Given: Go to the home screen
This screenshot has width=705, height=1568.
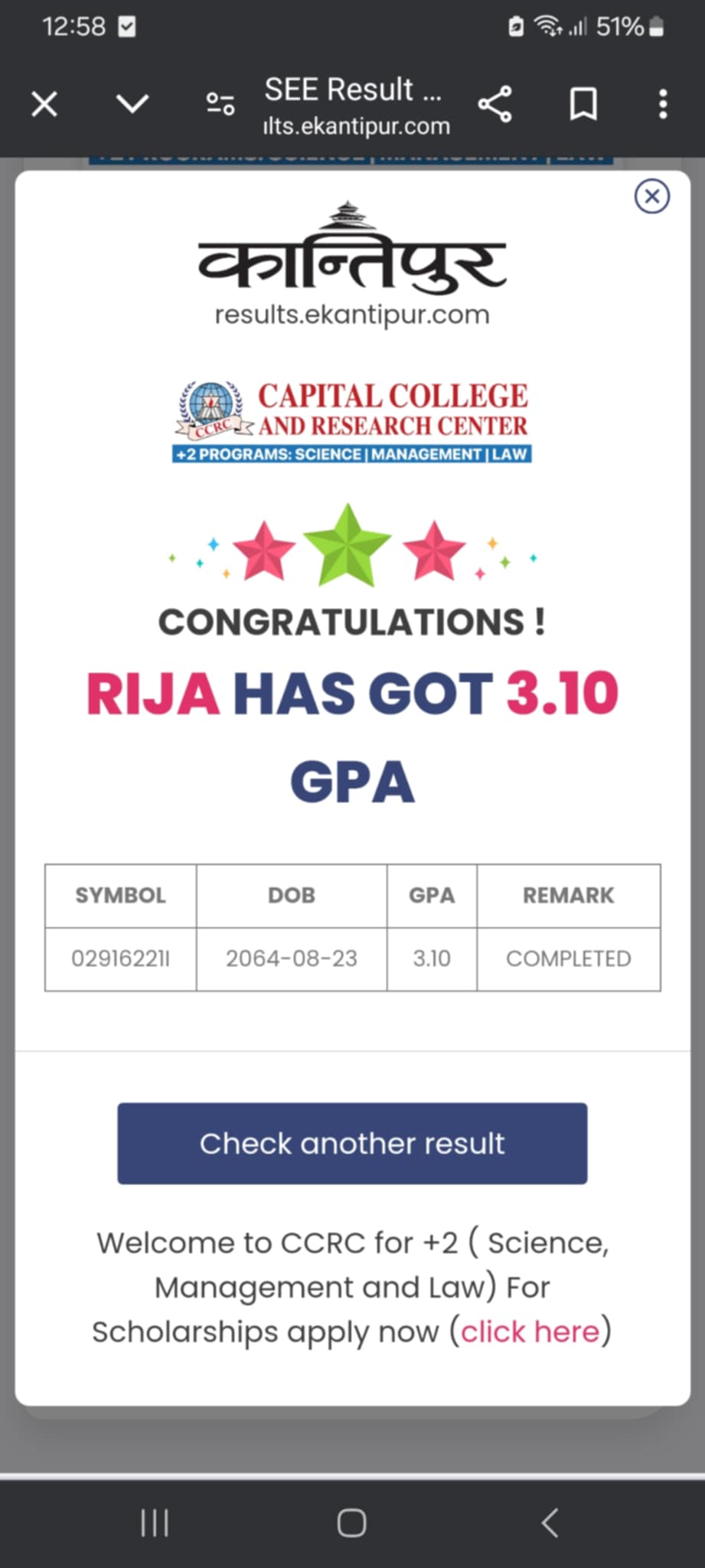Looking at the screenshot, I should 352,1523.
